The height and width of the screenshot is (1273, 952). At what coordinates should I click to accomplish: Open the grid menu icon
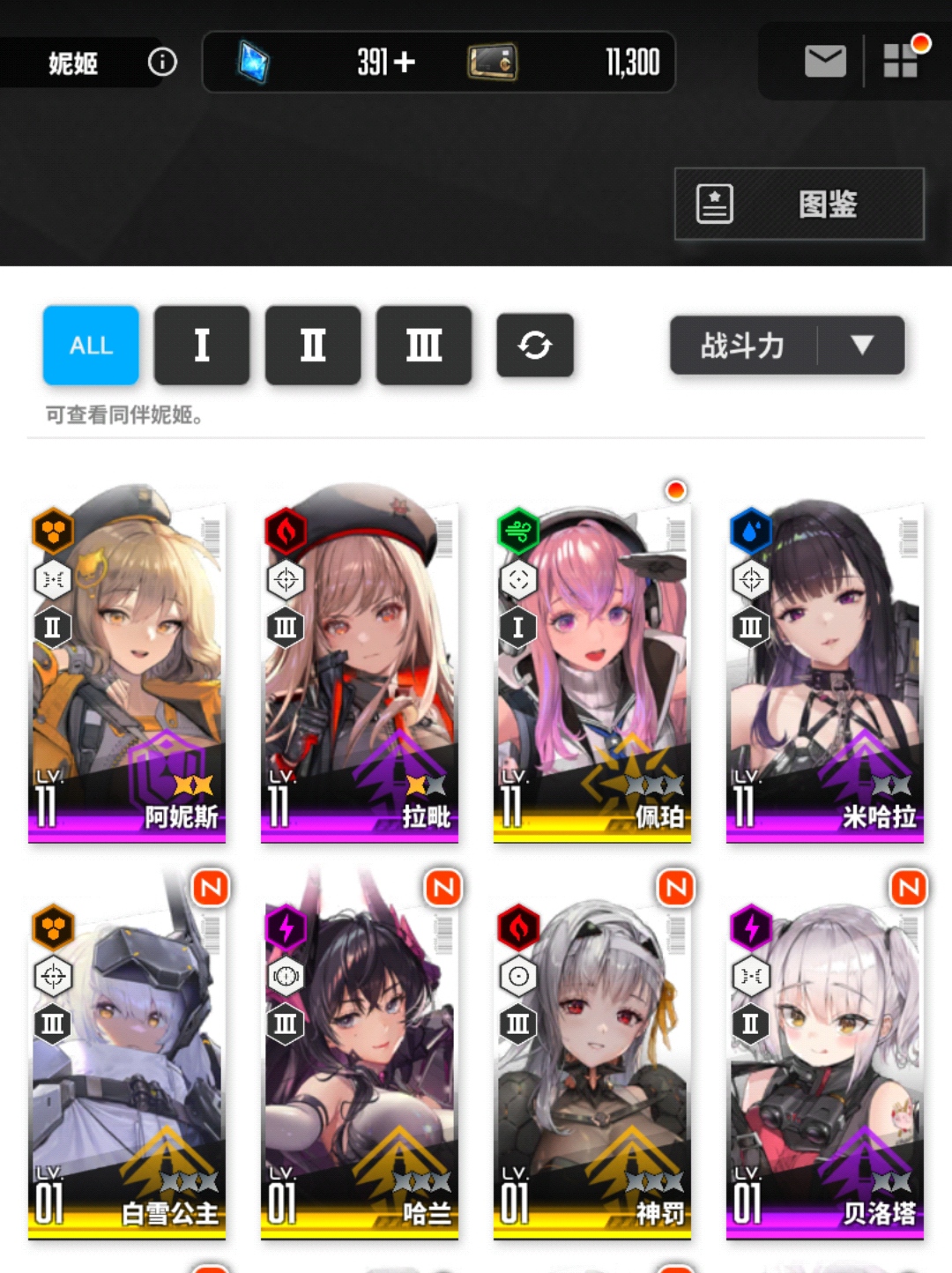(901, 61)
